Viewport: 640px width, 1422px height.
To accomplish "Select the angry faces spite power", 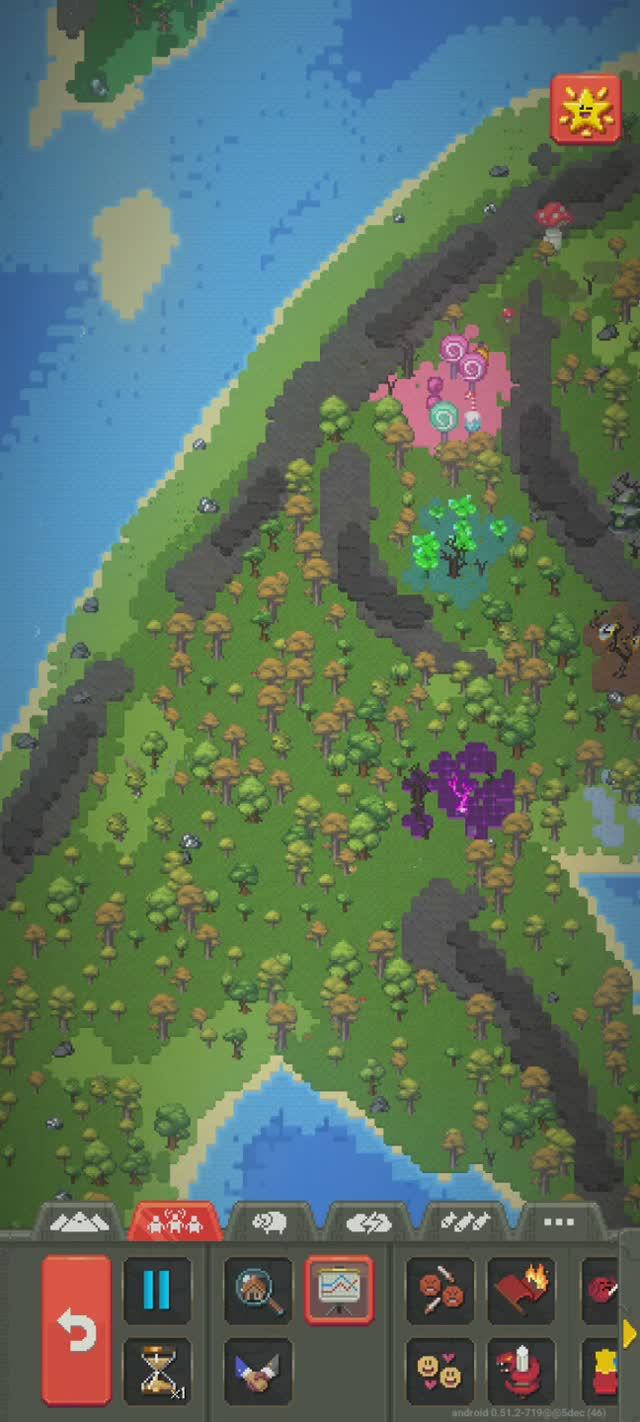I will click(440, 1290).
